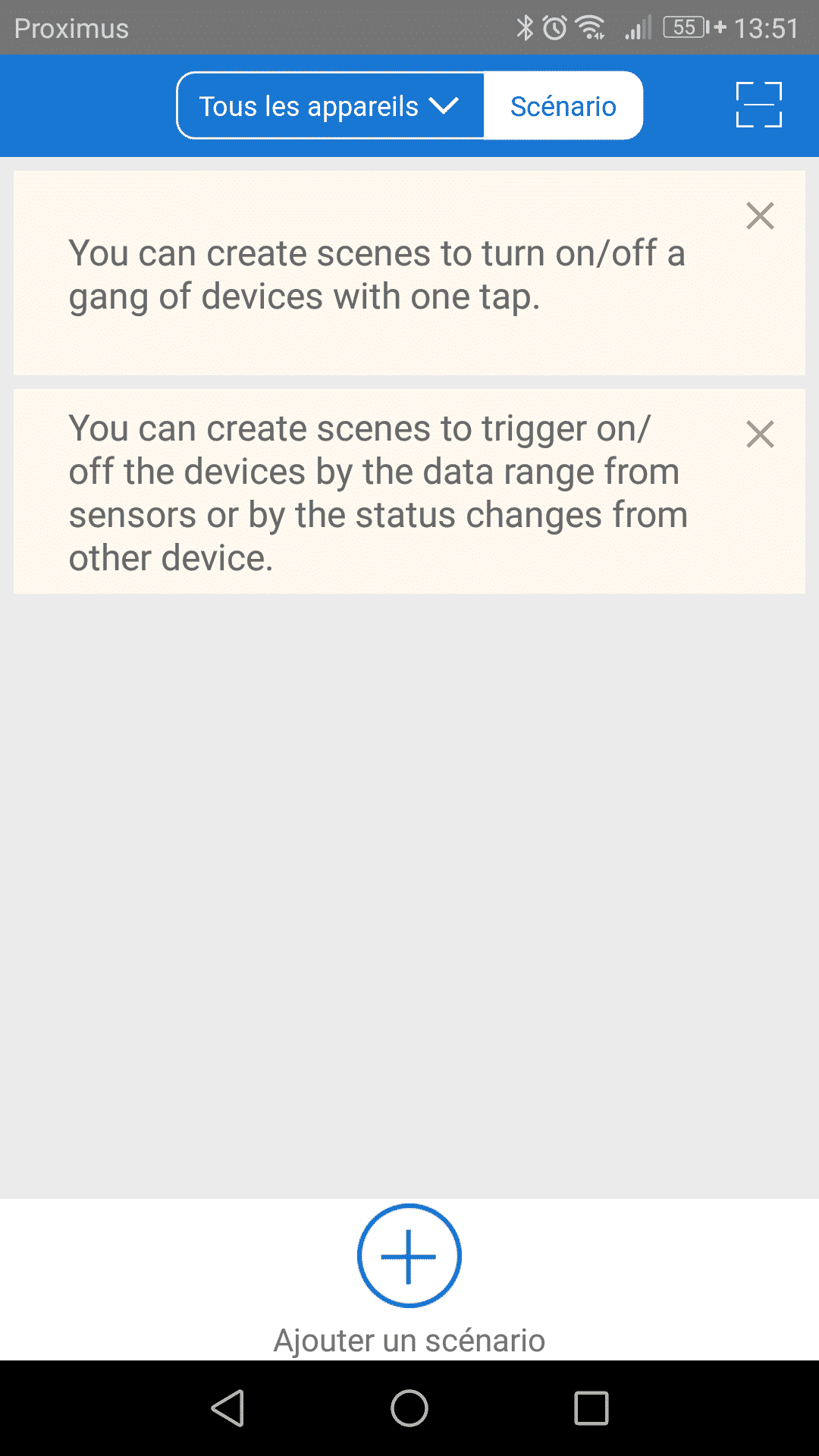This screenshot has height=1456, width=819.
Task: Close the 'trigger on/off the devices' tip
Action: 760,435
